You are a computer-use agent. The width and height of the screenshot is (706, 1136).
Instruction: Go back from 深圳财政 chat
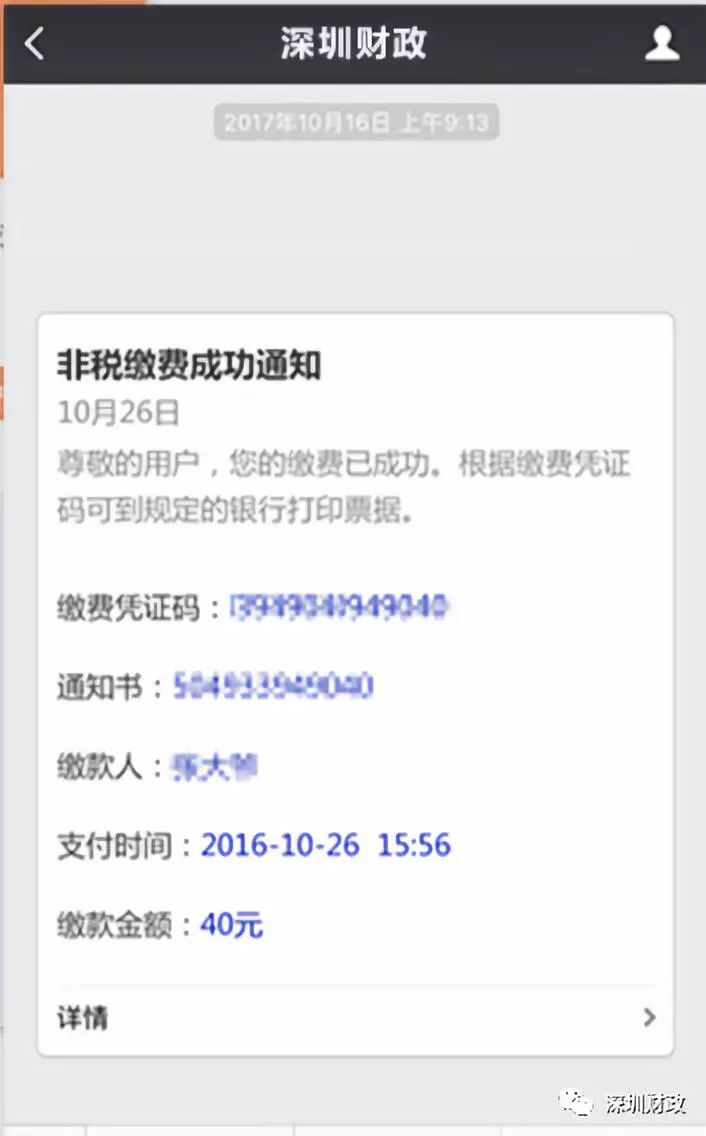coord(34,43)
